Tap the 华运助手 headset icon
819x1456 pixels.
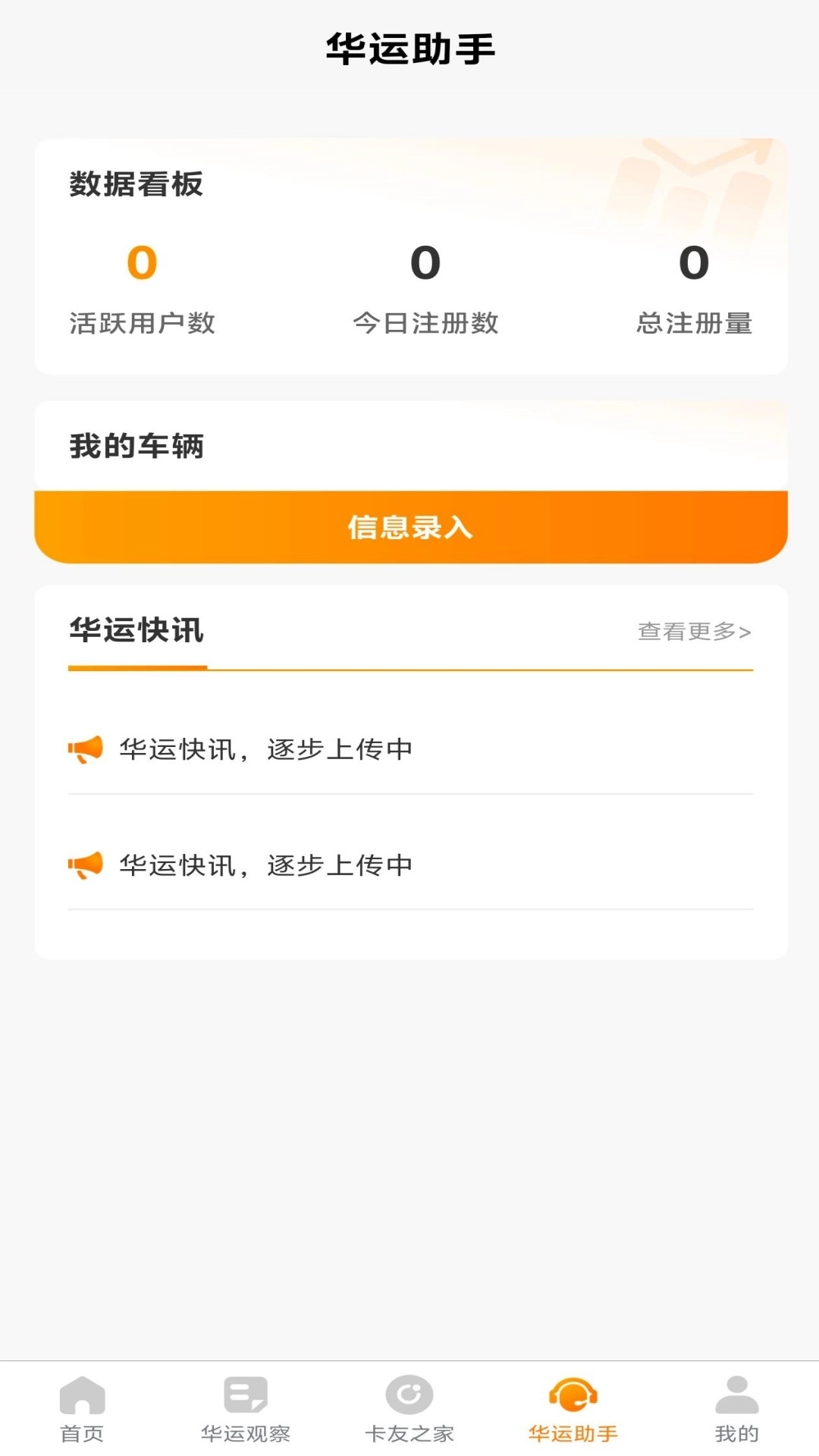[573, 1395]
